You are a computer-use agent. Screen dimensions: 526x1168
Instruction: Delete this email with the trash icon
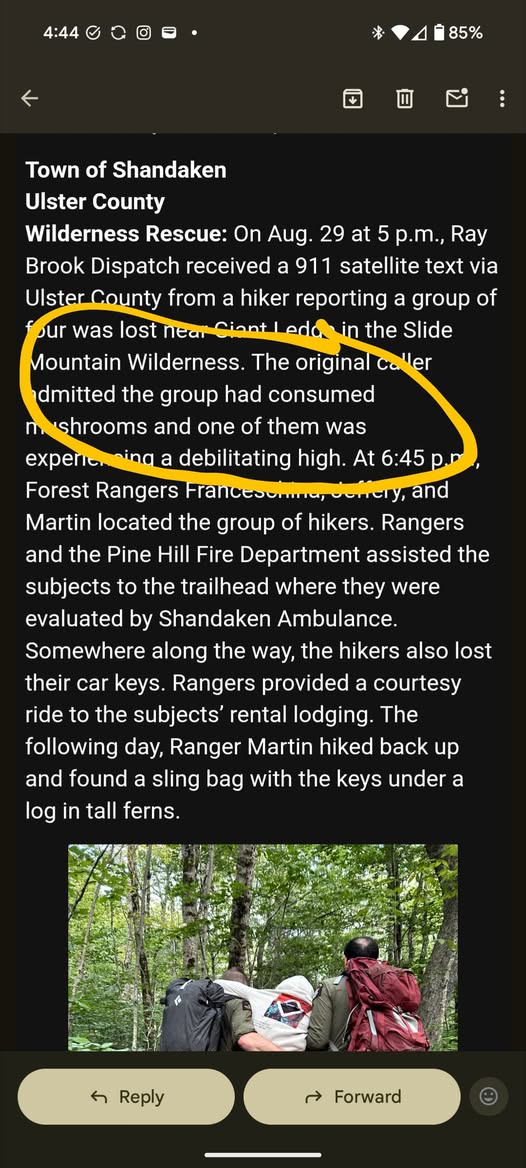(405, 98)
